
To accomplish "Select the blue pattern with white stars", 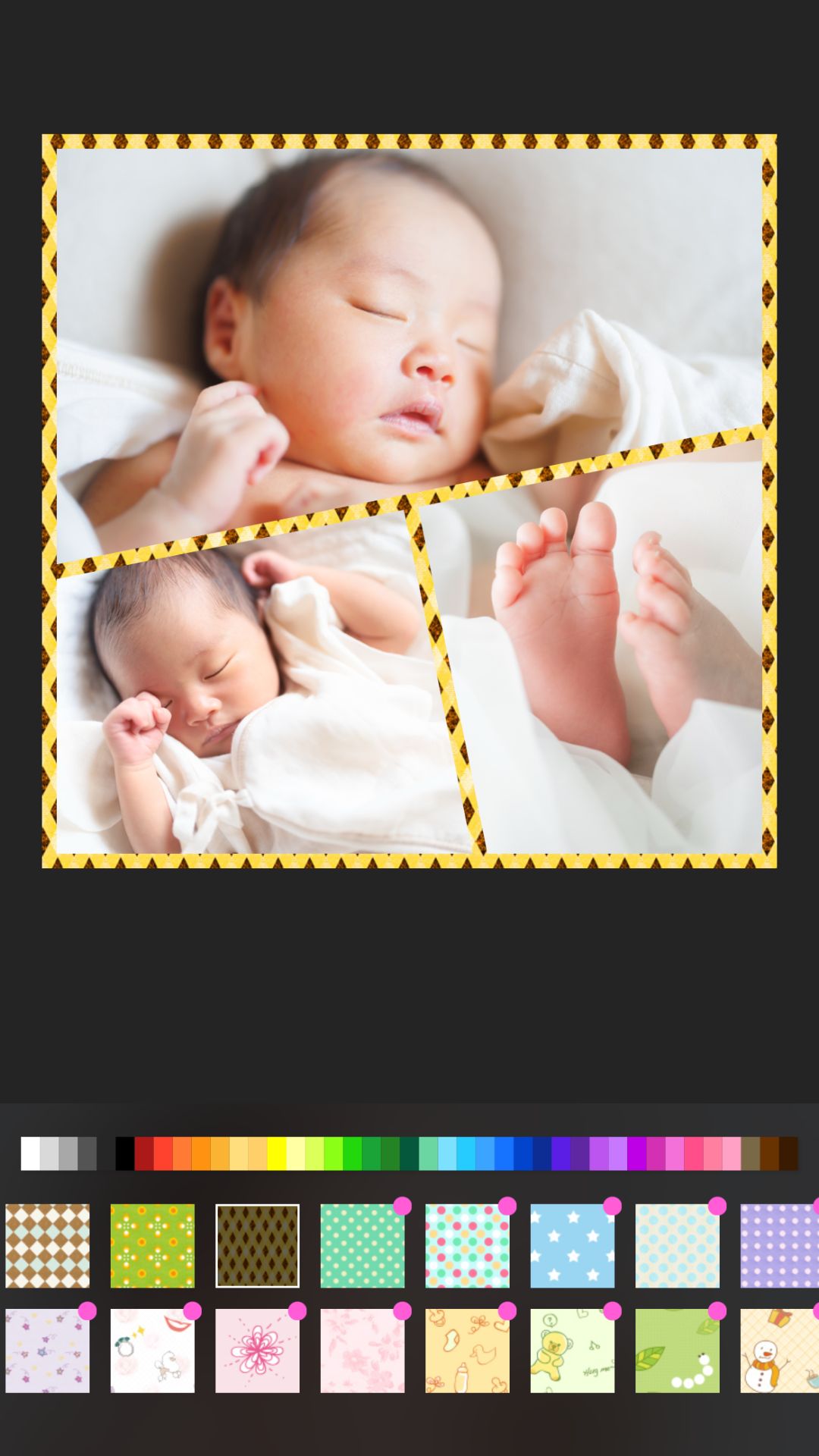I will [572, 1245].
